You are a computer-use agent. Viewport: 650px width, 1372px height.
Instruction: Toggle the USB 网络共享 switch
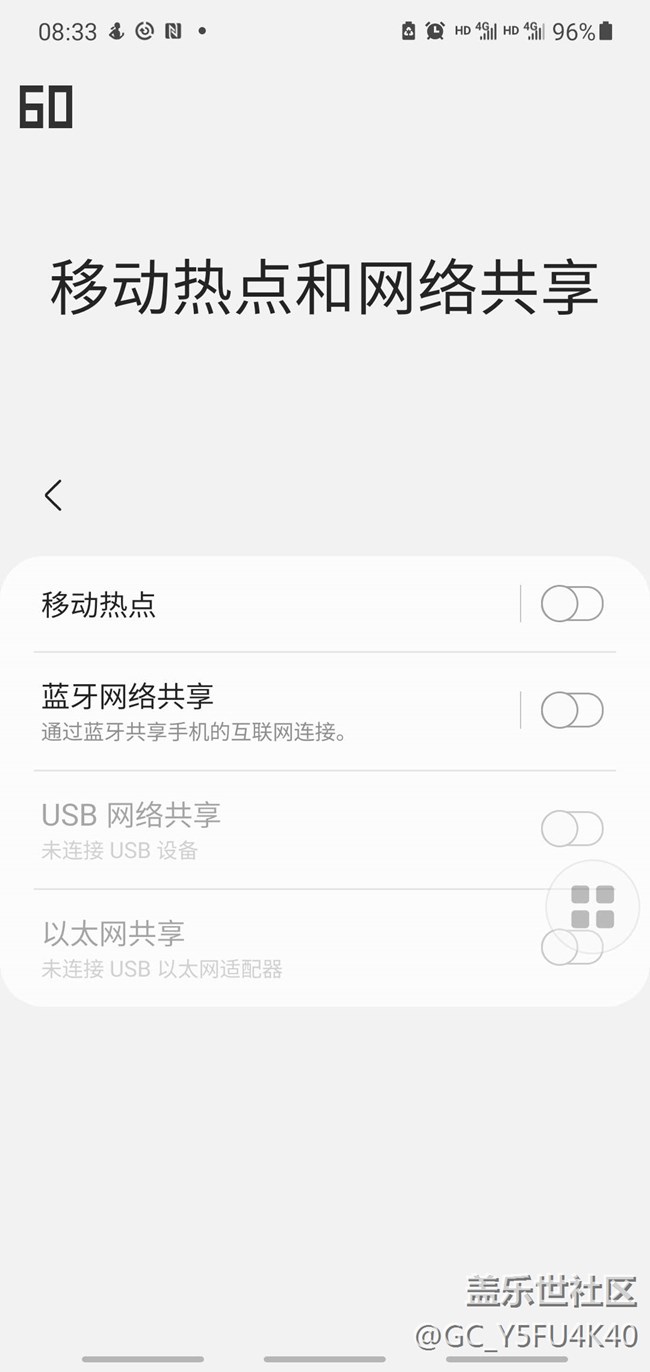[x=572, y=829]
